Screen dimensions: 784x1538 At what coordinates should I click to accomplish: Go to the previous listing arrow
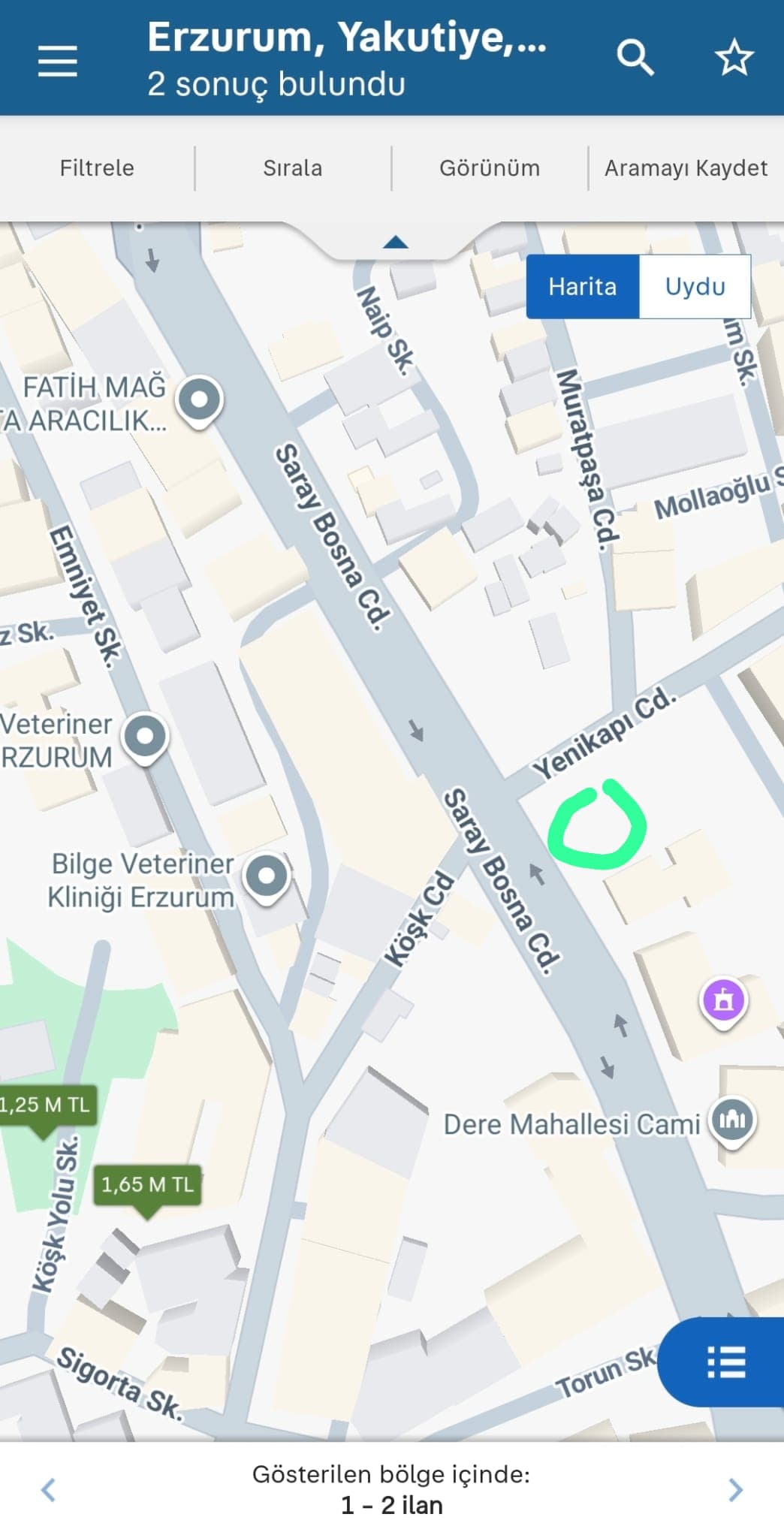48,1489
